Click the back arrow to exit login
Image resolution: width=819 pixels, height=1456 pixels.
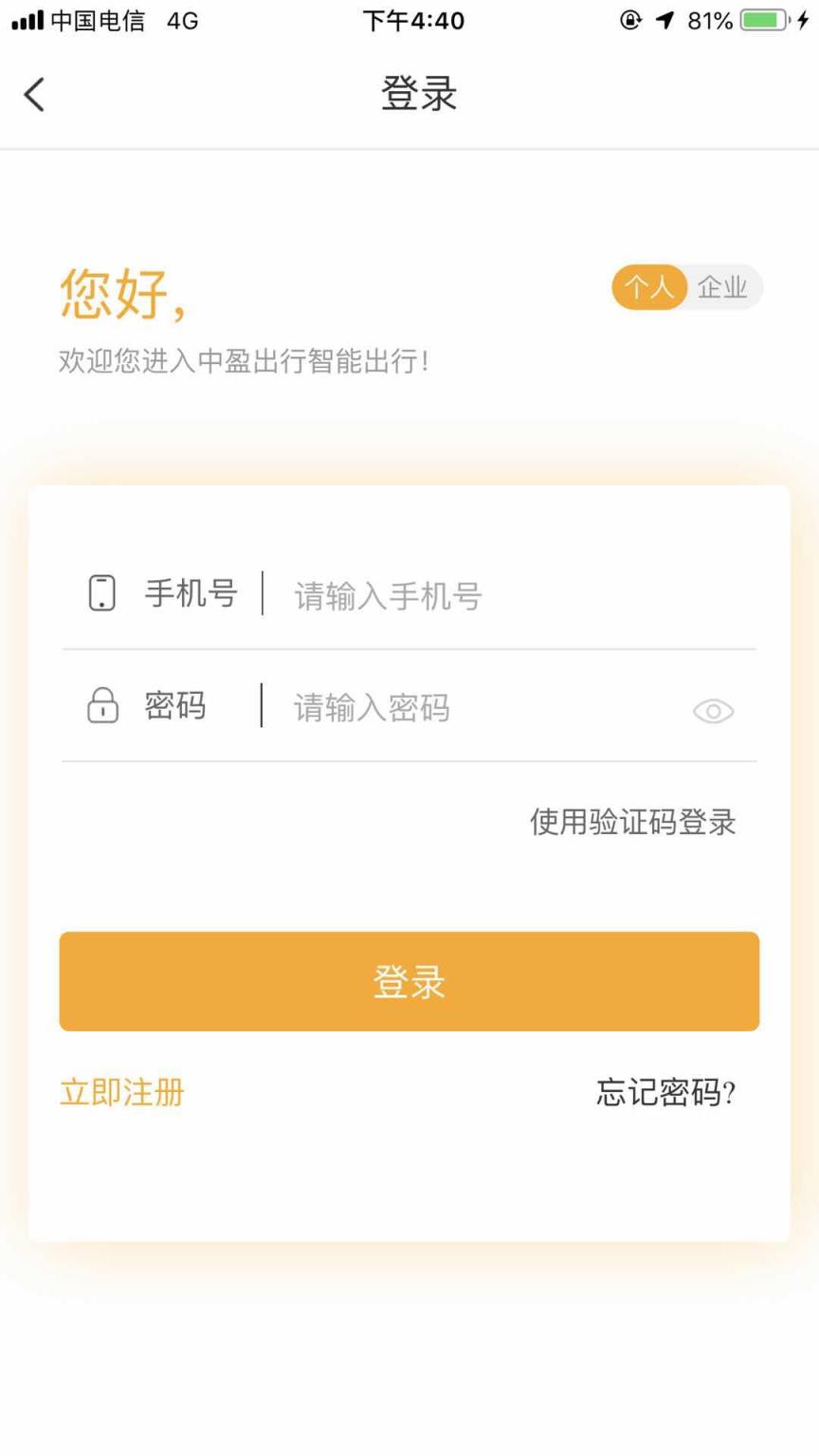point(34,94)
